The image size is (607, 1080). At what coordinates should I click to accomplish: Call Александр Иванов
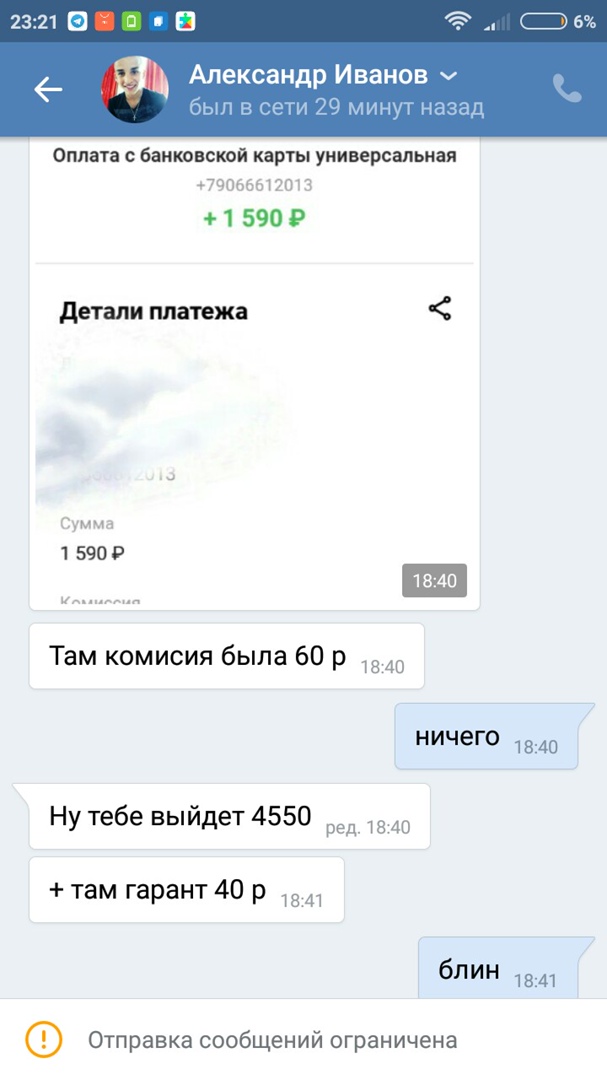[566, 90]
